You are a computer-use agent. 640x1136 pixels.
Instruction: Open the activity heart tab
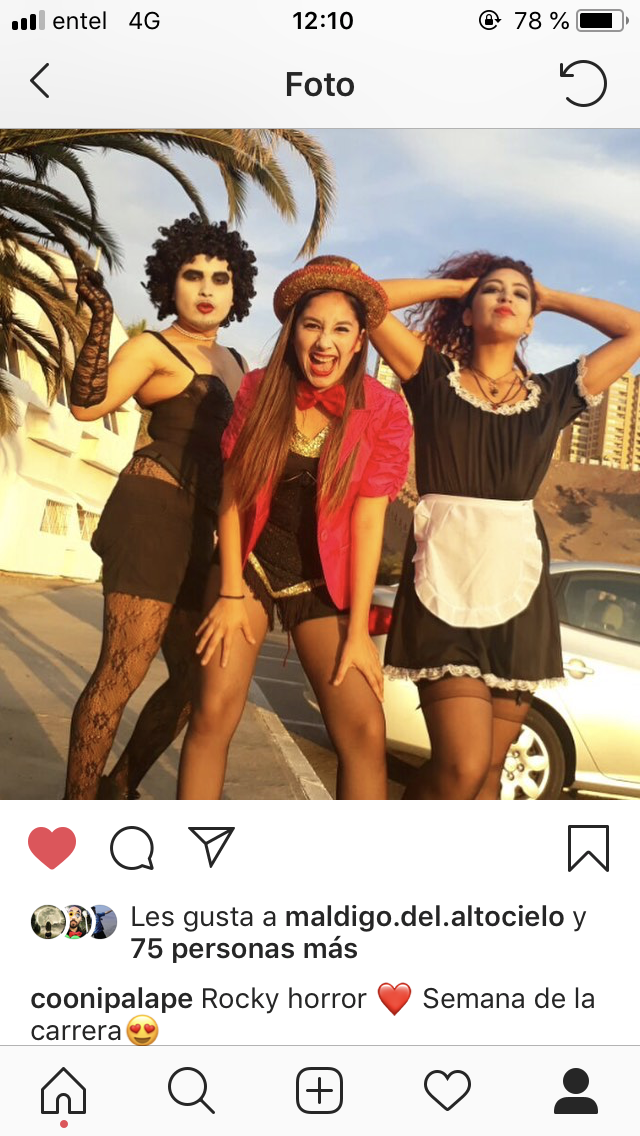pos(447,1090)
